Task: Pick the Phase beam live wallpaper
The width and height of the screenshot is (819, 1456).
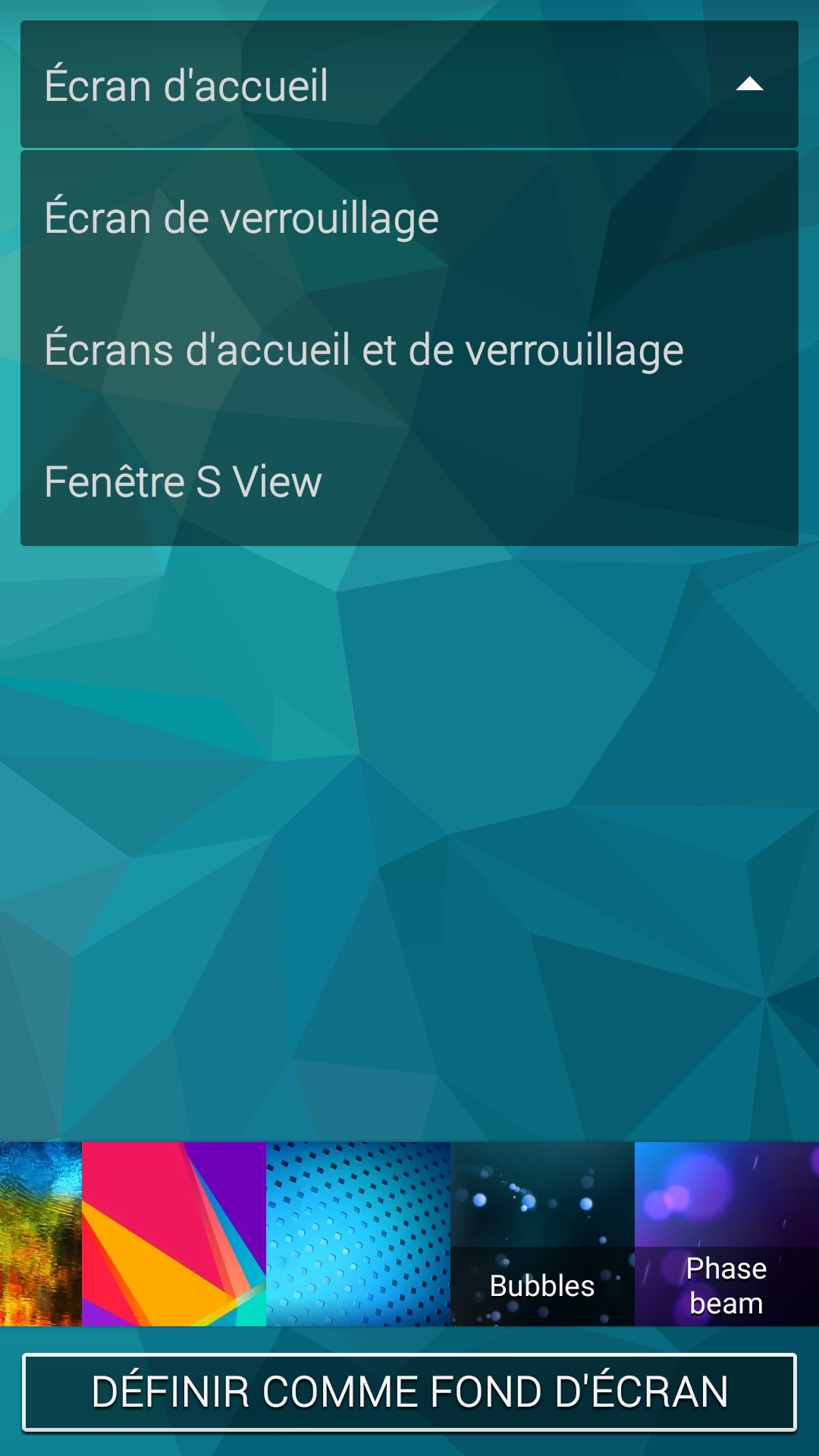Action: coord(726,1234)
